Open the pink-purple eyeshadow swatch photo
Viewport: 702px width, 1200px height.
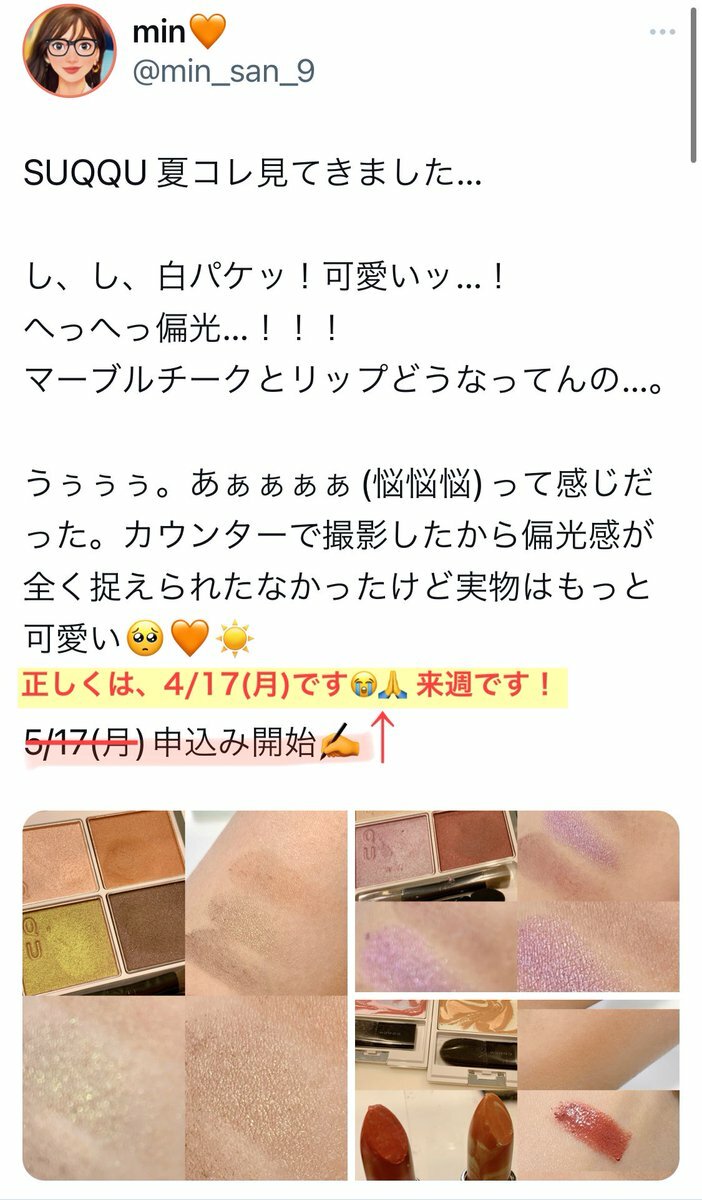click(517, 901)
